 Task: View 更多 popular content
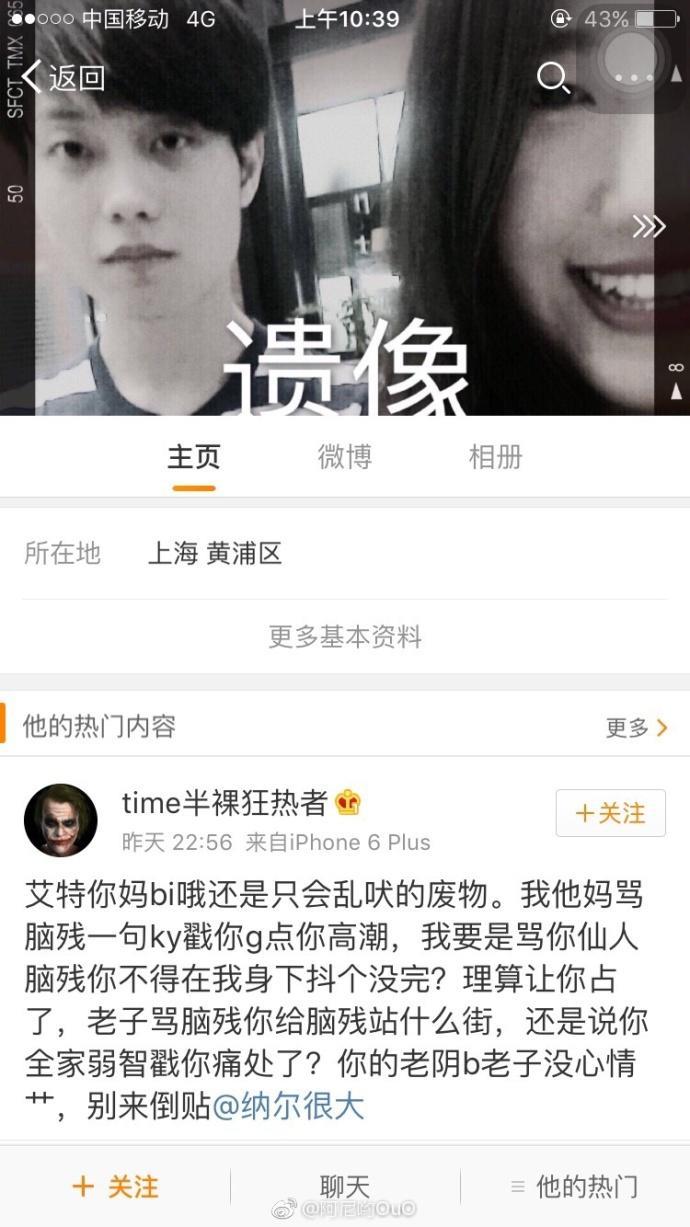635,727
